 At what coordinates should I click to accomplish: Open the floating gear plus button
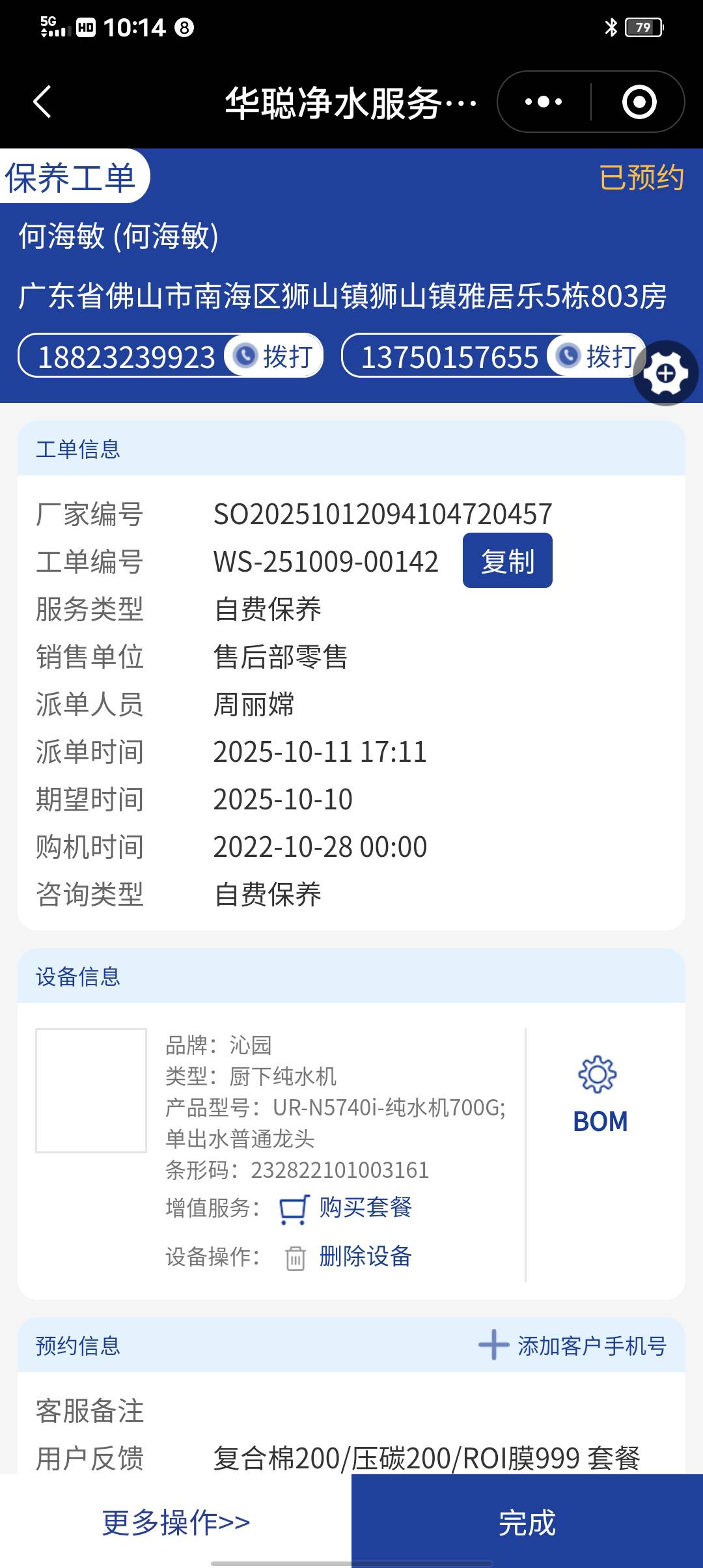665,373
